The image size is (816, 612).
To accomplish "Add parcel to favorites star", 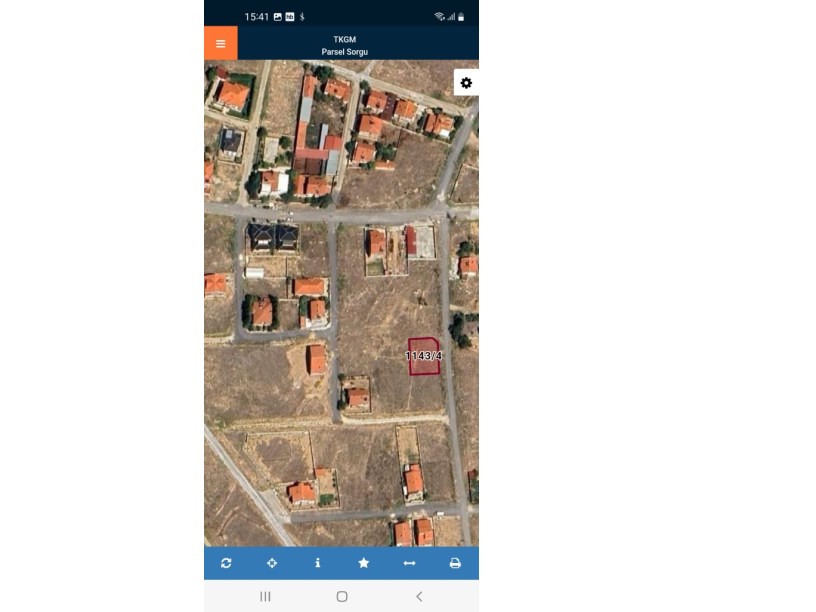I will [x=364, y=563].
